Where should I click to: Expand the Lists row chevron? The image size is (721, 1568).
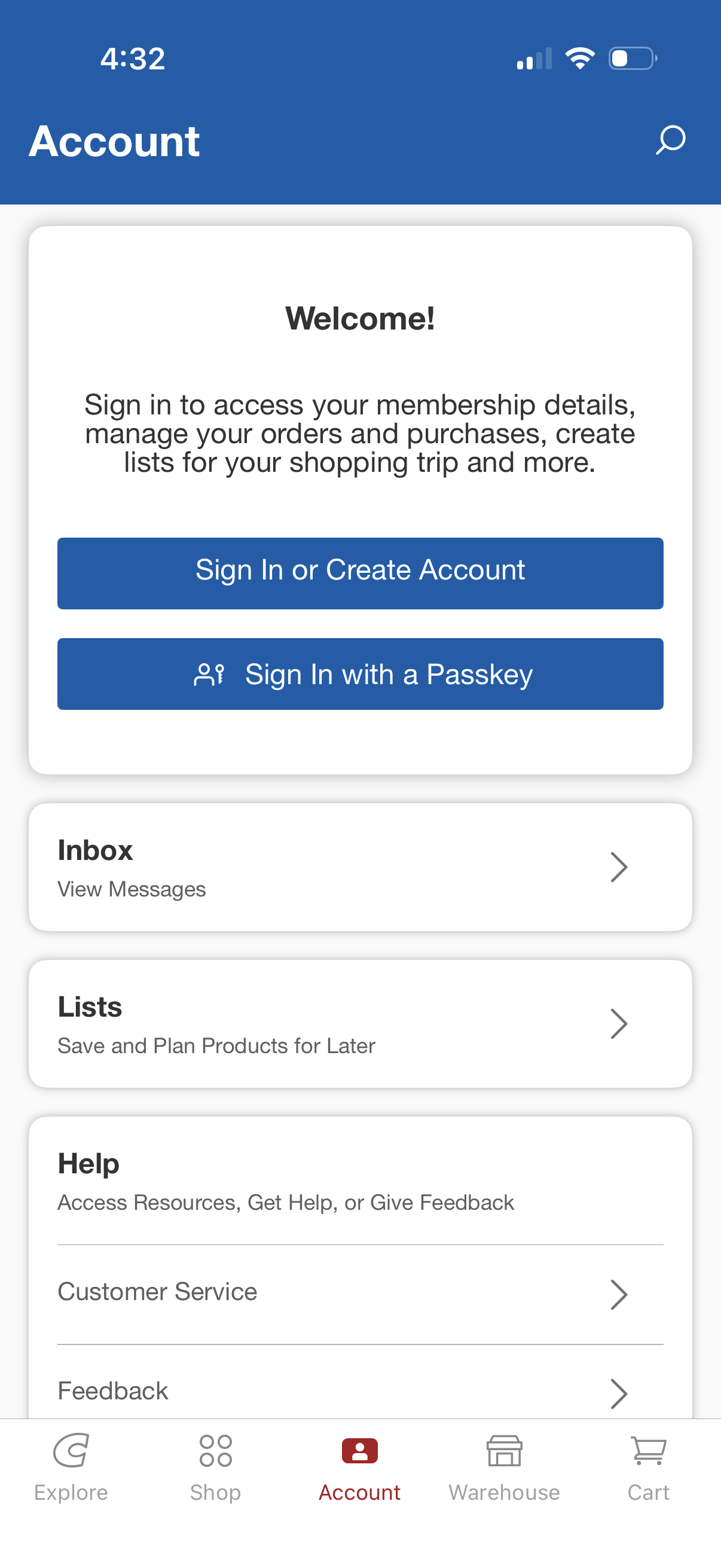click(619, 1024)
